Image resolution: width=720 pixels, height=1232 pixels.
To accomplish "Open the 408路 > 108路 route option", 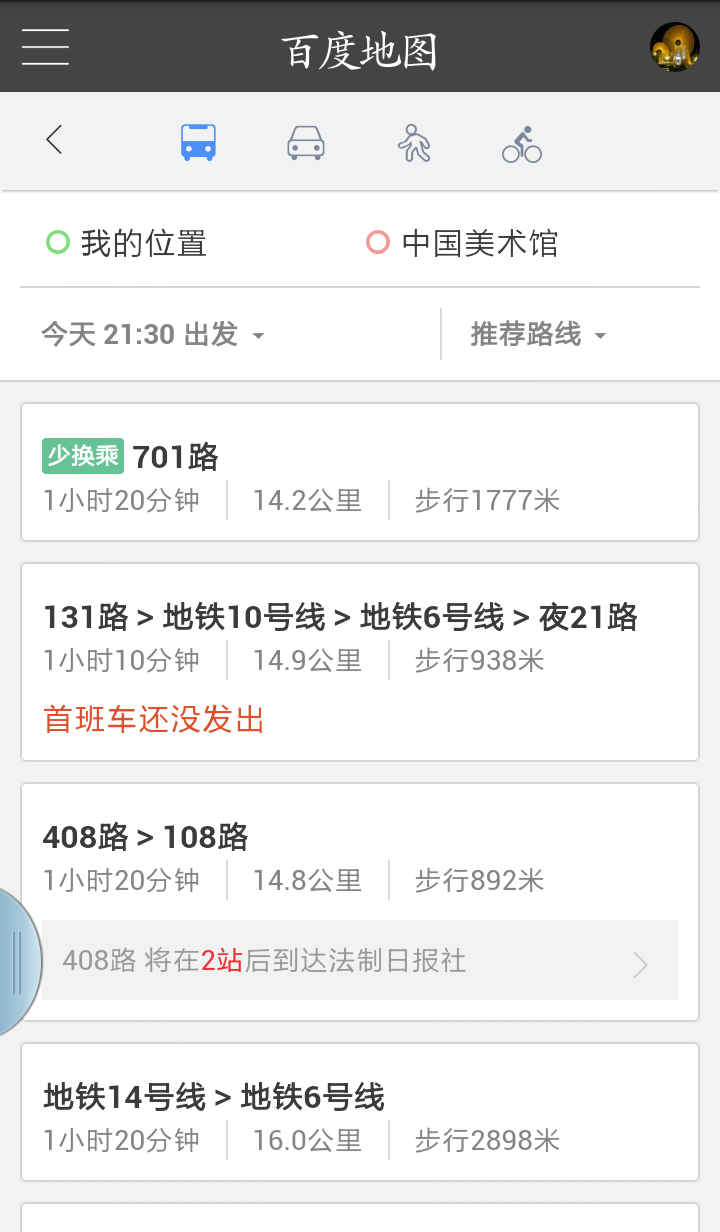I will pyautogui.click(x=360, y=850).
